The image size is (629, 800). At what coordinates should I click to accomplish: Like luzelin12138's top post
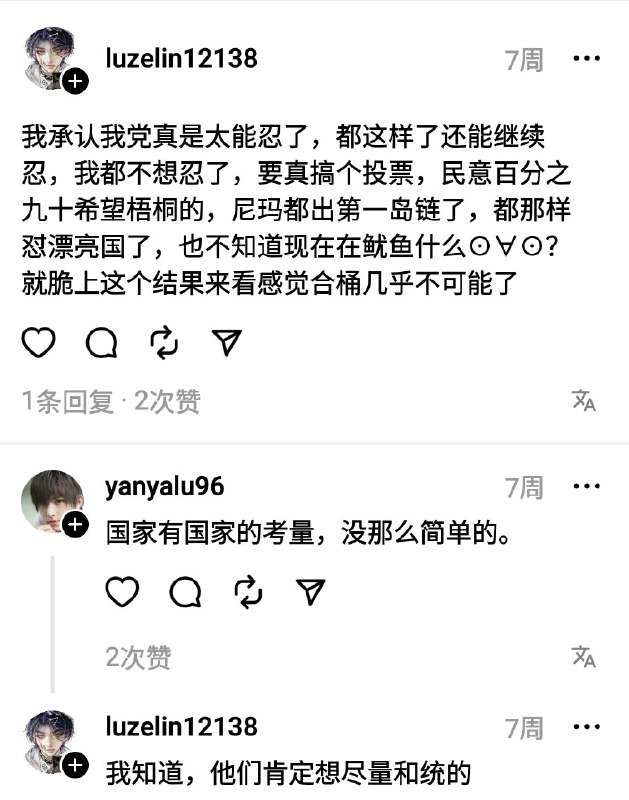click(x=39, y=343)
